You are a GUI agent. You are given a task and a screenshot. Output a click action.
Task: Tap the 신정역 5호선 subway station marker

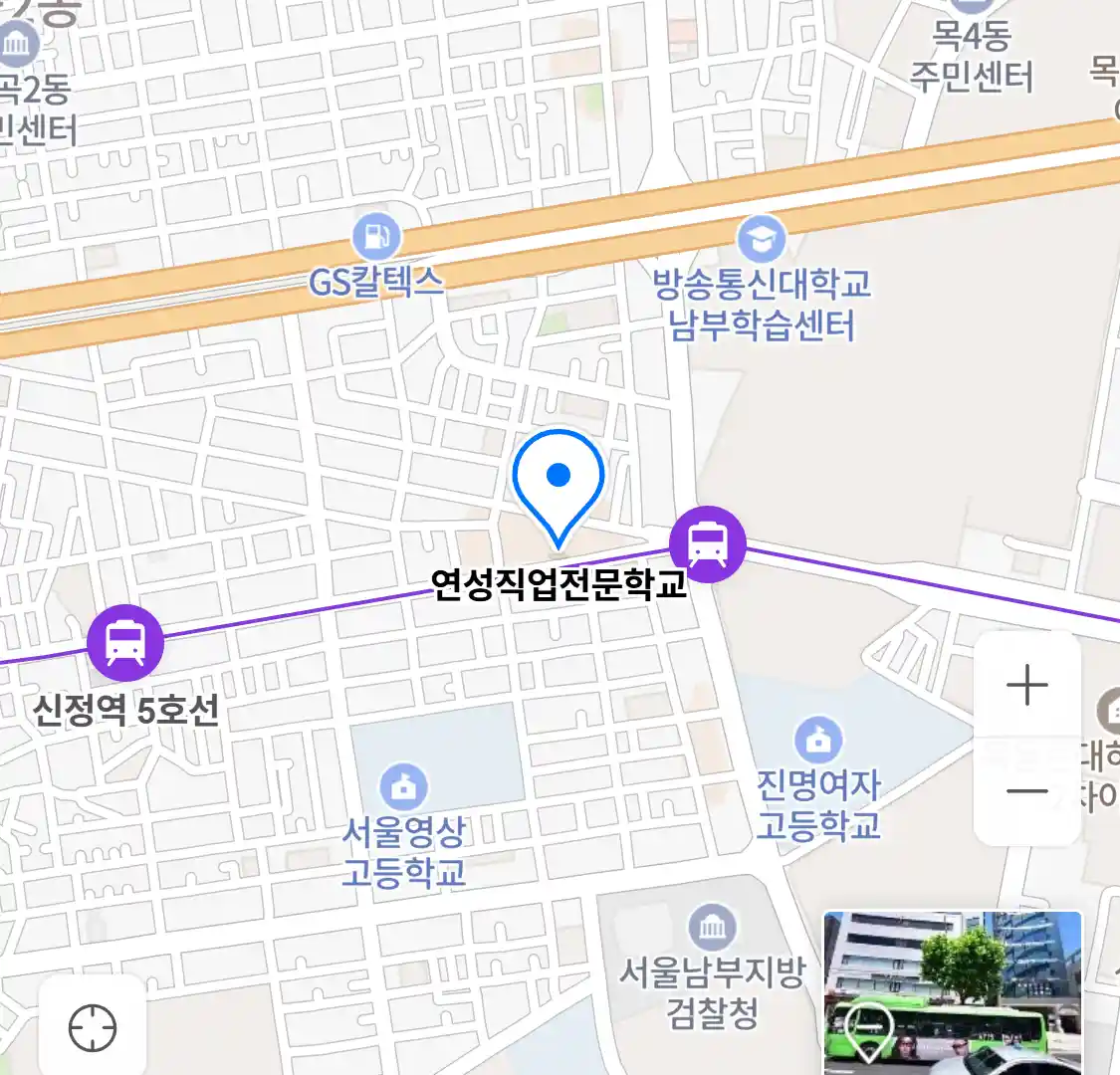click(125, 643)
